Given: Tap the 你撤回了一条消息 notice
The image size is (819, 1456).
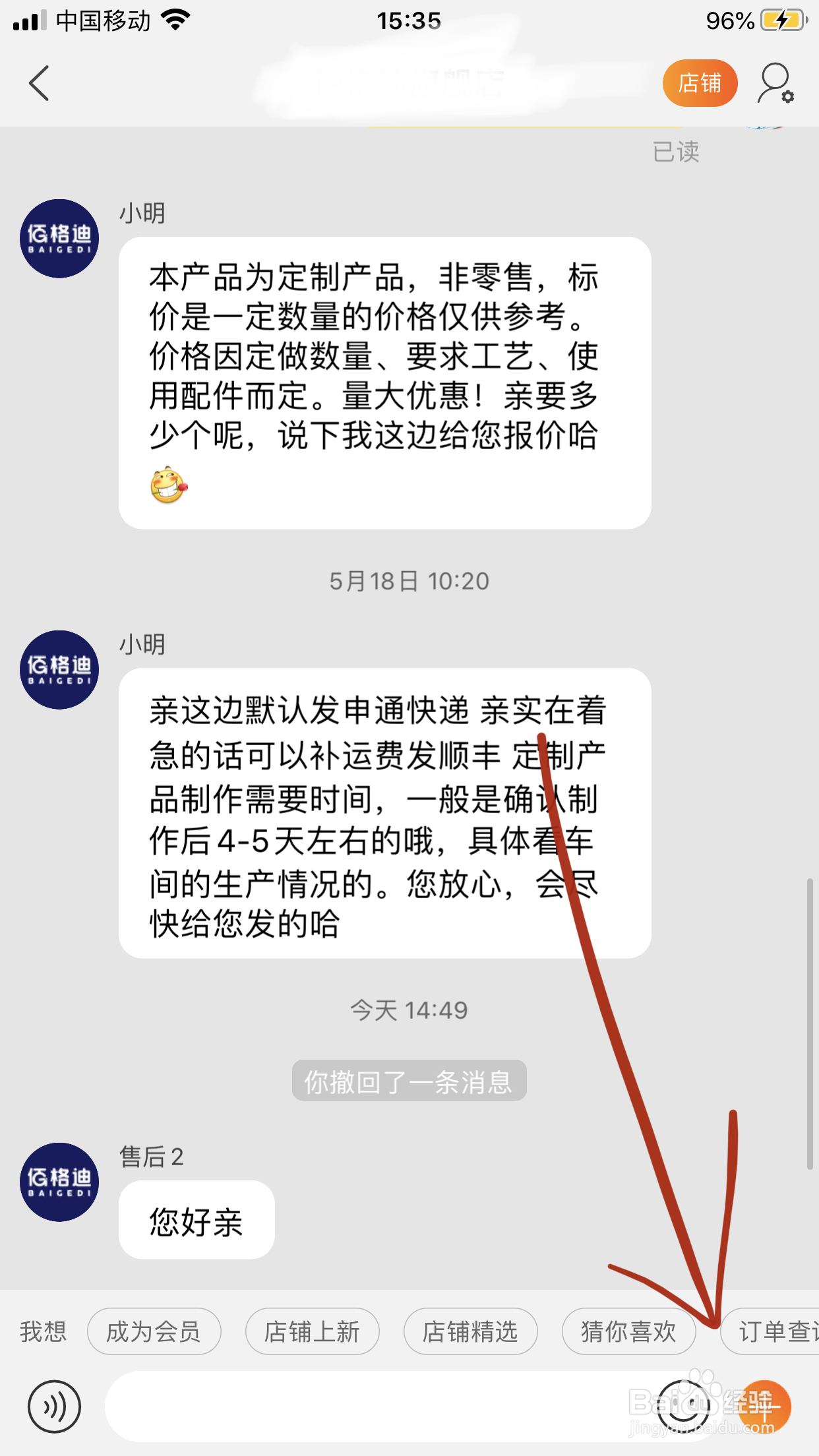Looking at the screenshot, I should point(409,1079).
